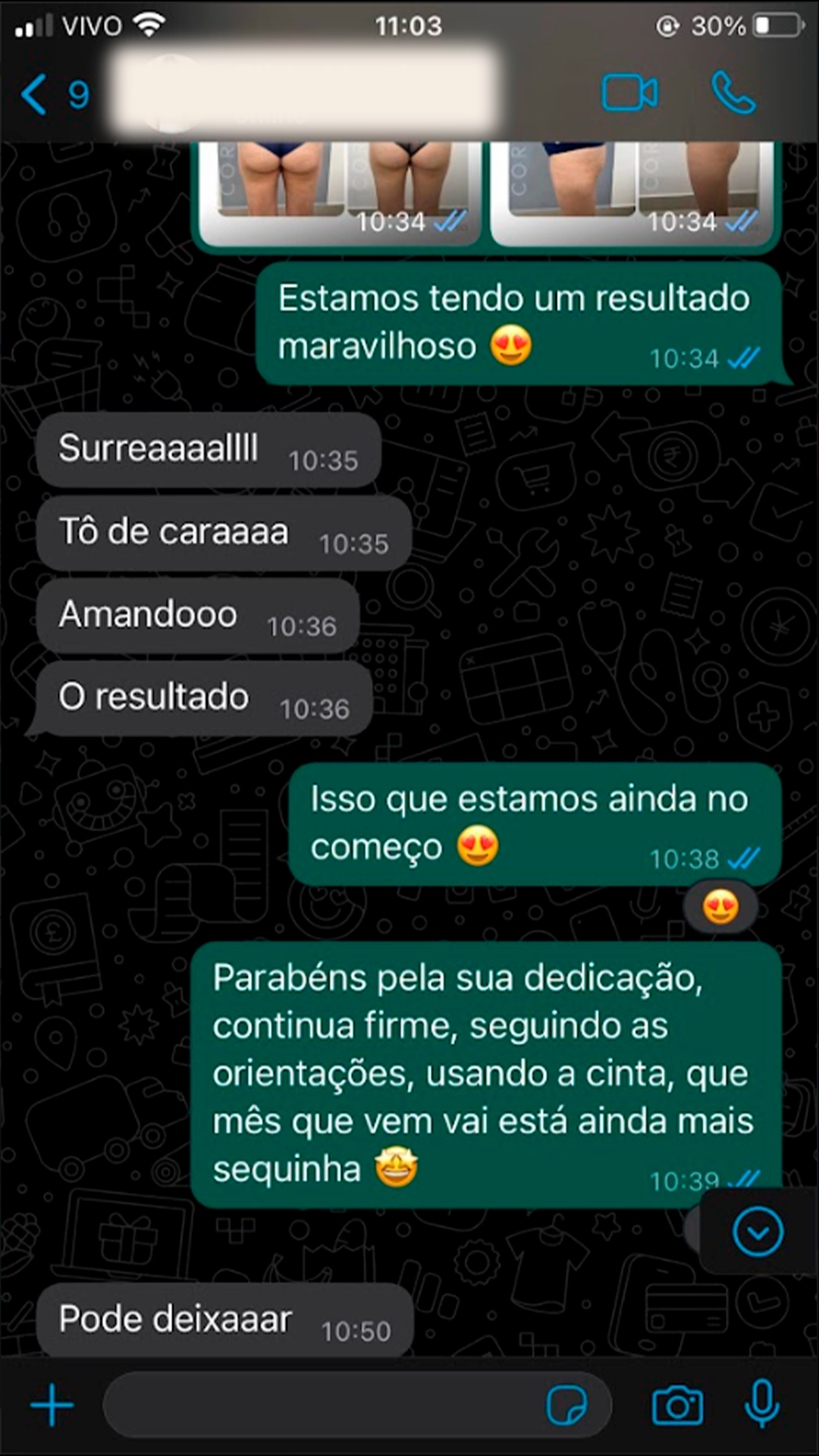
Task: Open the sticker picker
Action: pyautogui.click(x=566, y=1405)
